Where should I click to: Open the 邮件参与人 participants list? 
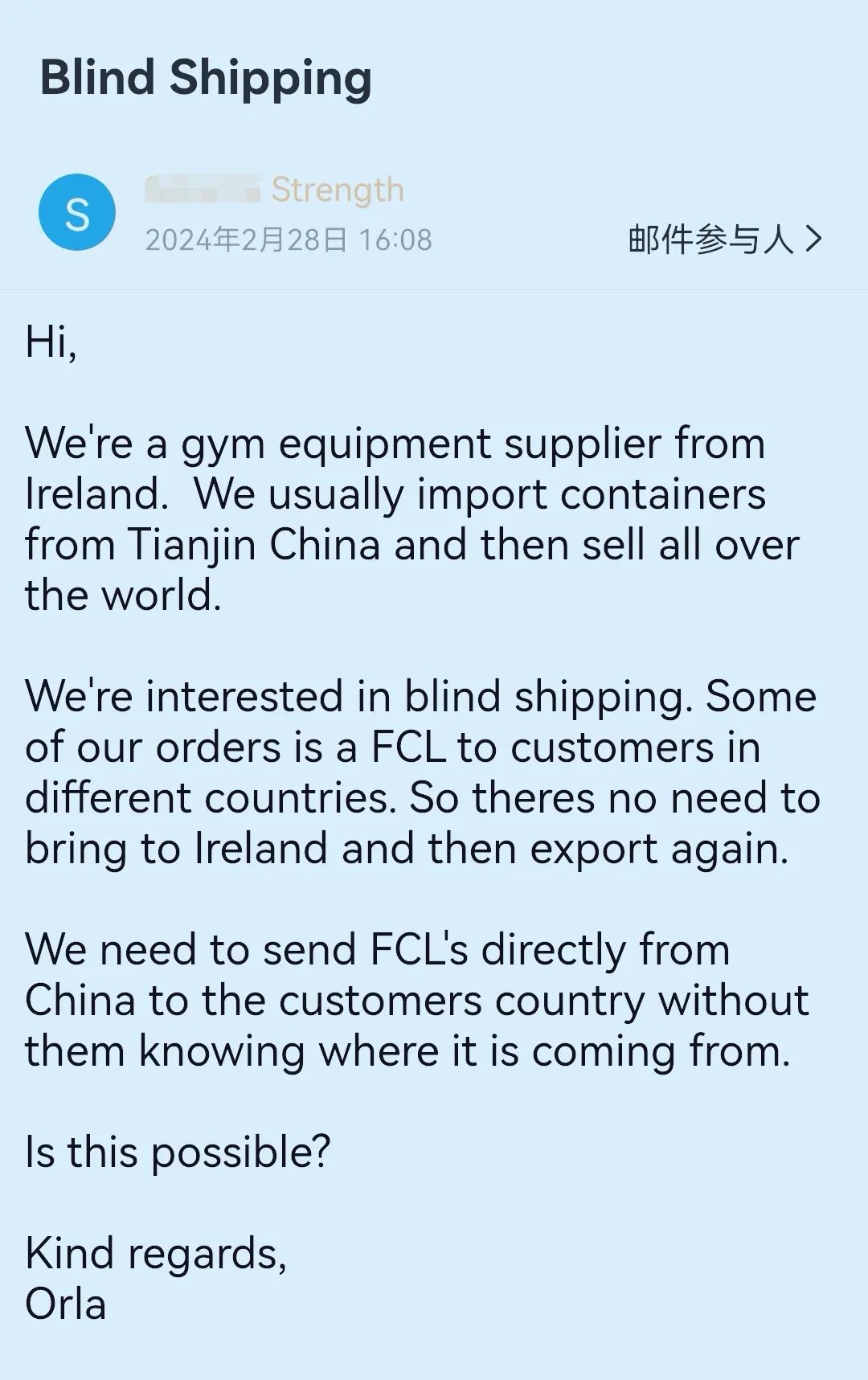point(724,240)
